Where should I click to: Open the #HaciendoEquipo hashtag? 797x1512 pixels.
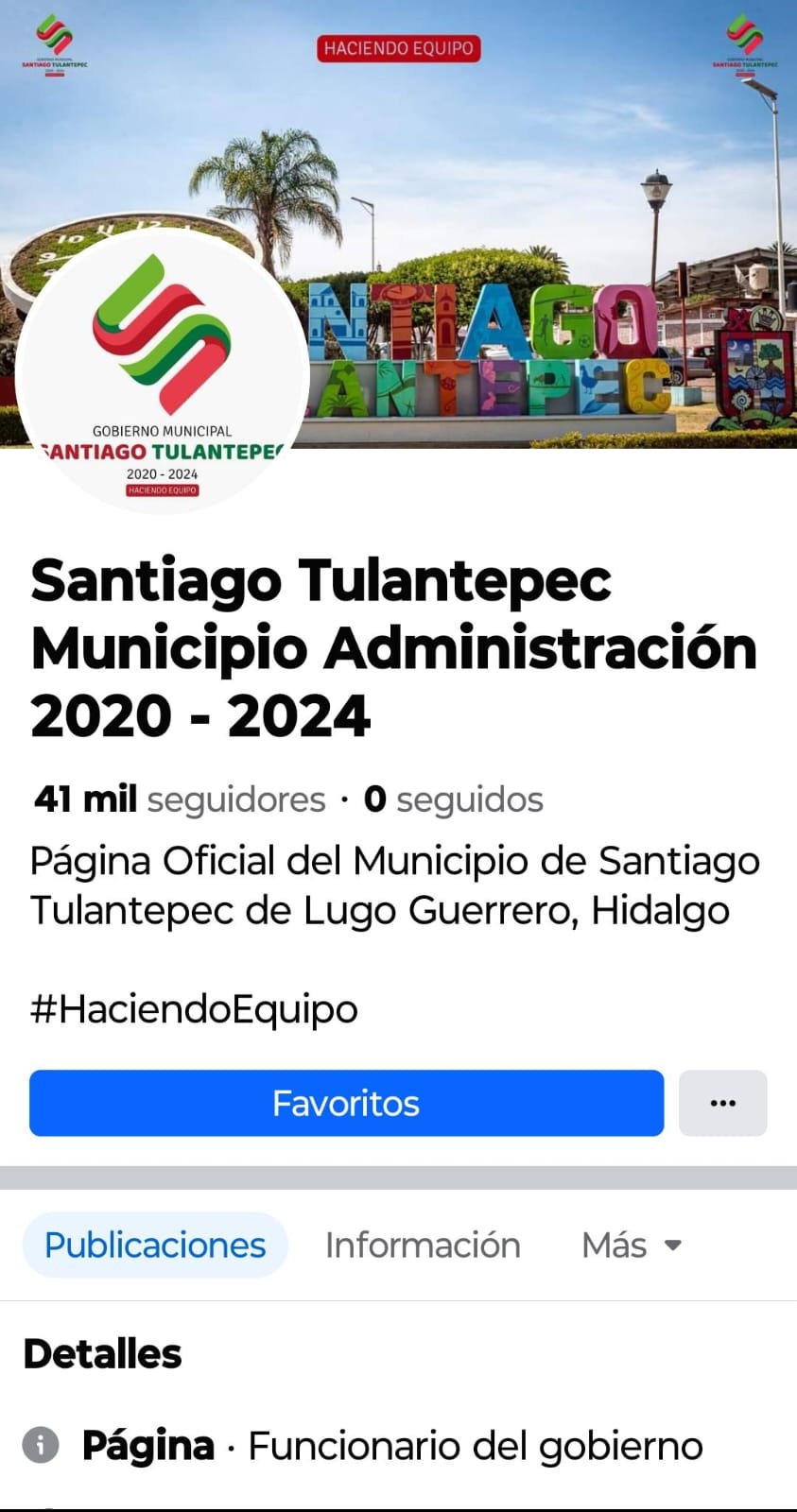(194, 1009)
